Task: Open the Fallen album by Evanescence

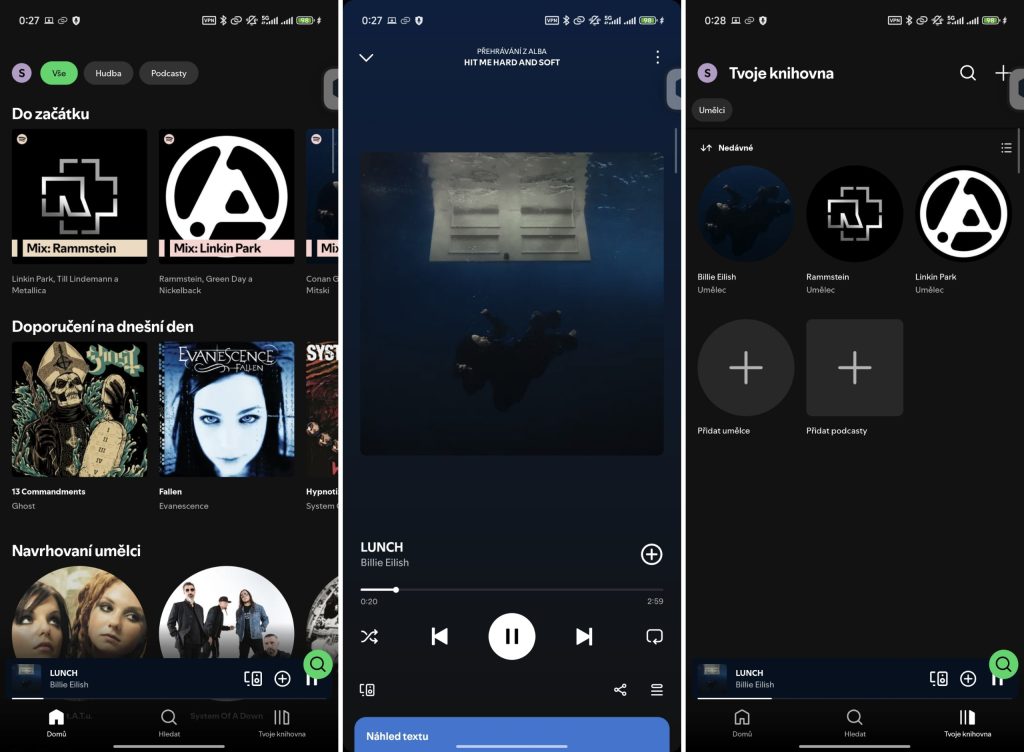Action: [226, 409]
